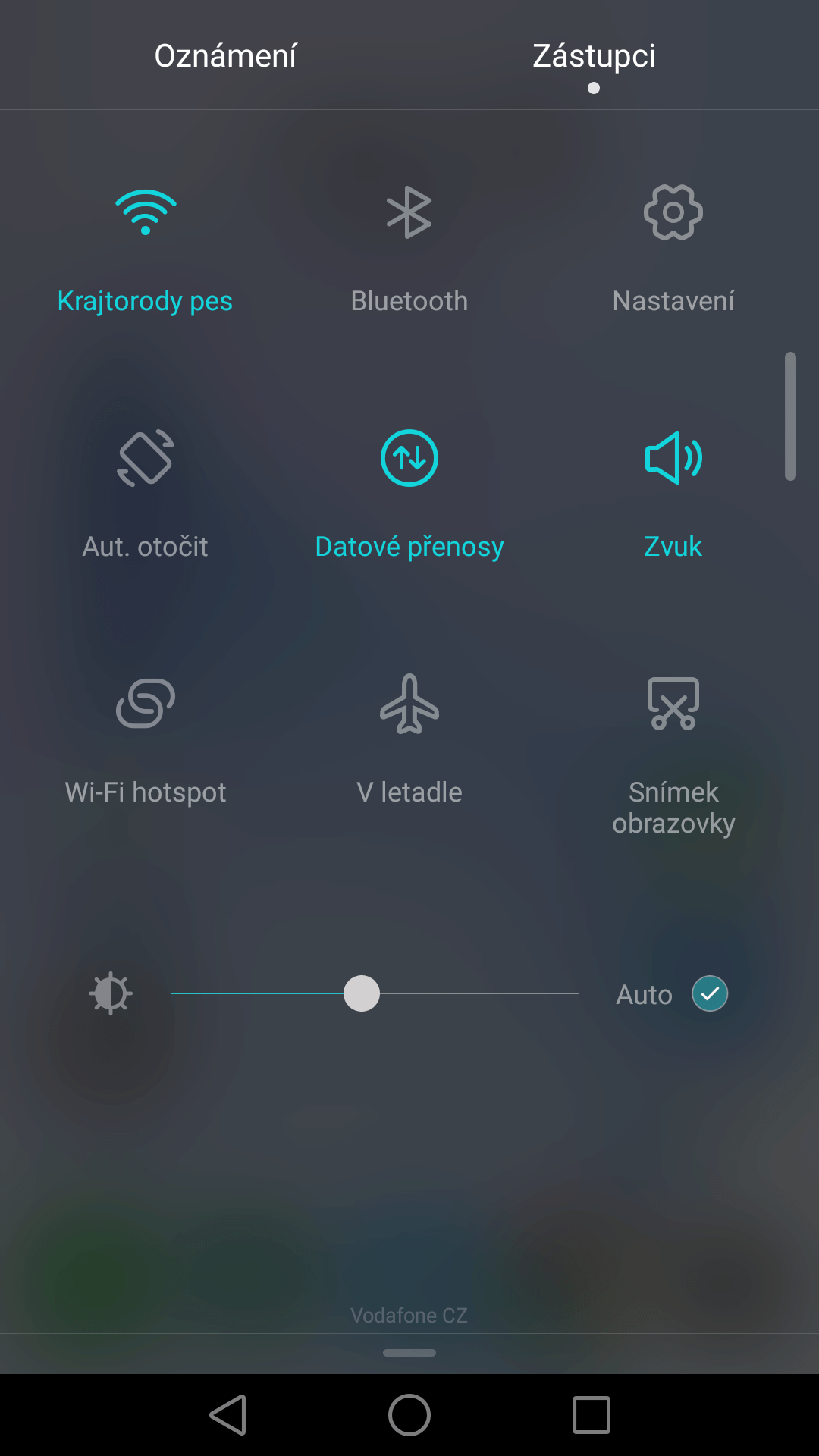Switch to the Oznámení tab
The width and height of the screenshot is (819, 1456).
[x=225, y=55]
